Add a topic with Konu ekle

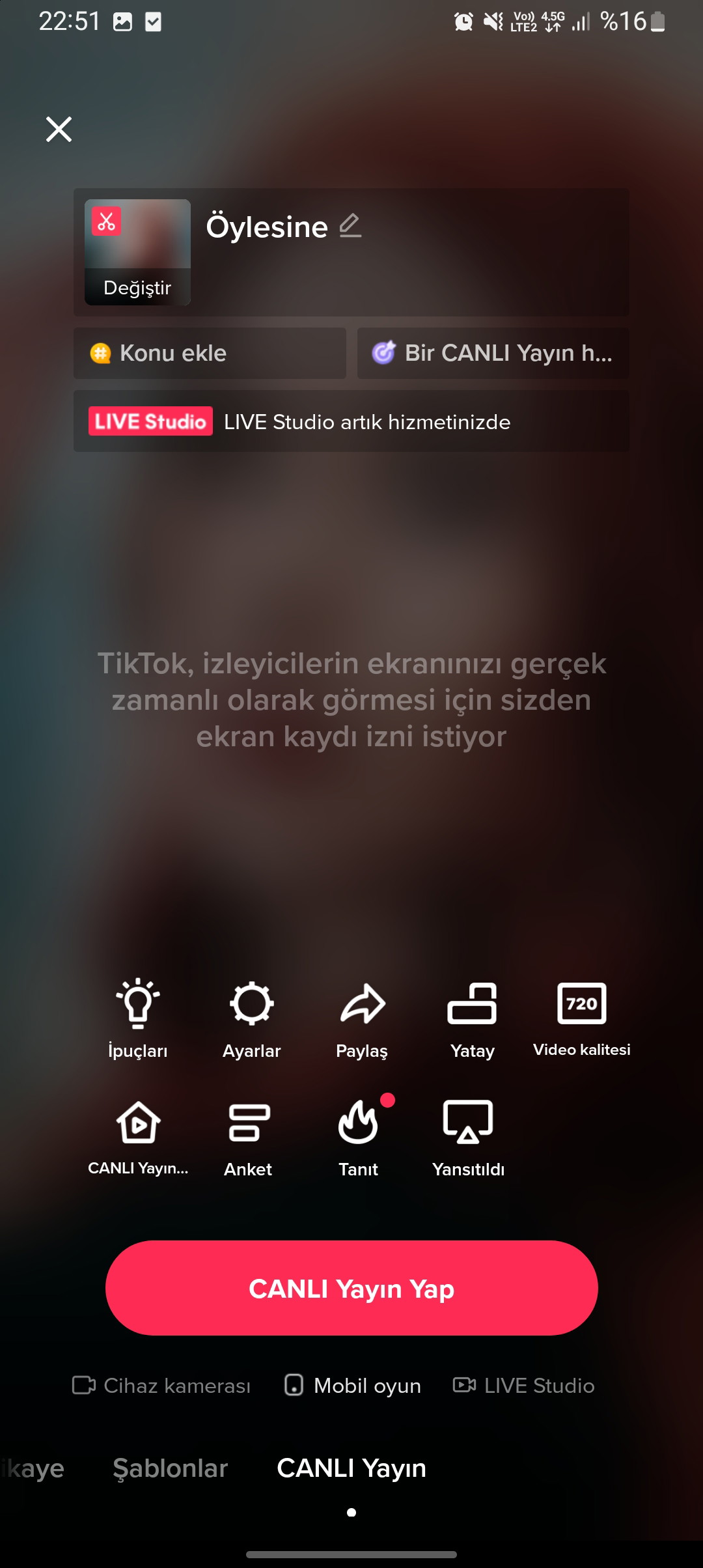click(210, 353)
